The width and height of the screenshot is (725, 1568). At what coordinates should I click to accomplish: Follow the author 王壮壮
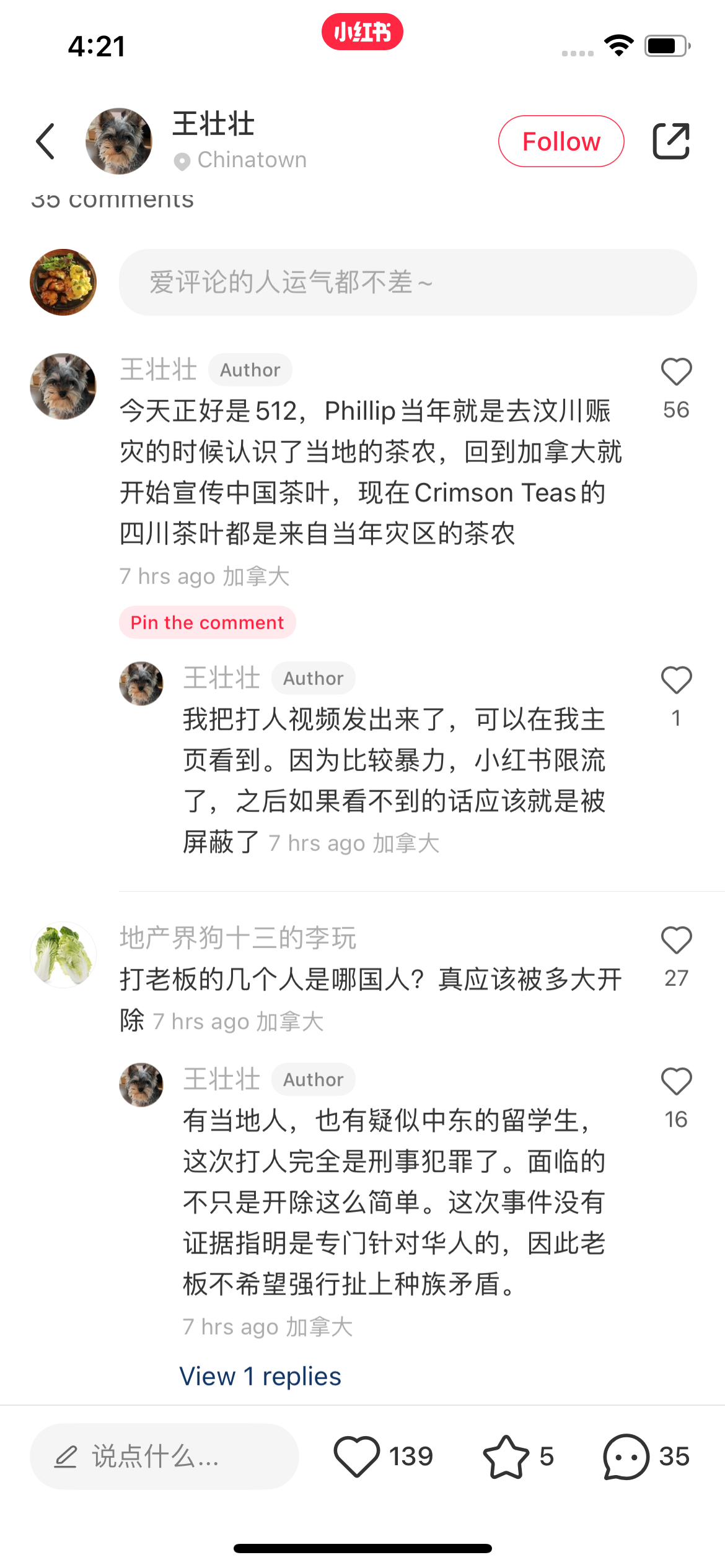561,141
